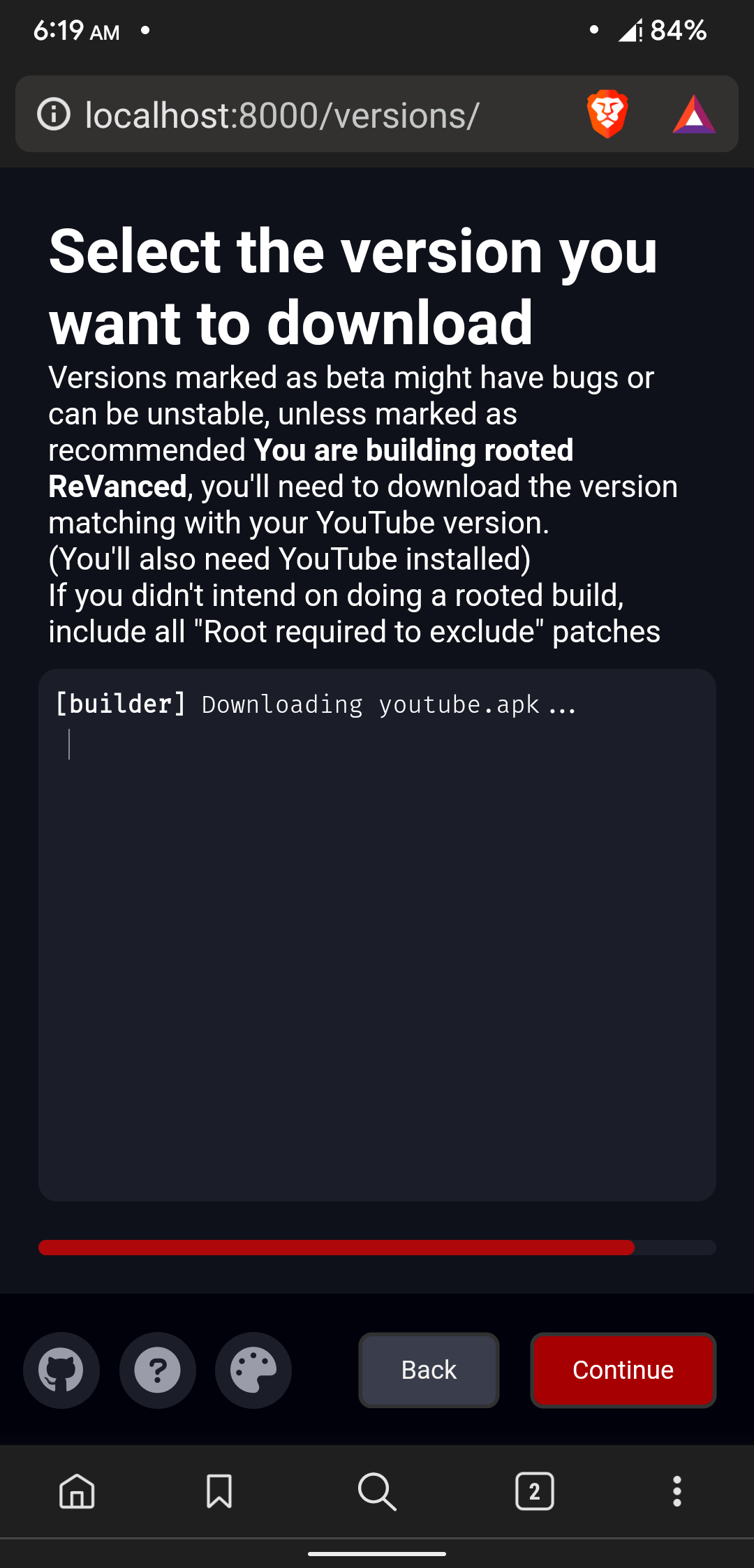The image size is (754, 1568).
Task: Open the tab switcher showing 2 tabs
Action: (535, 1492)
